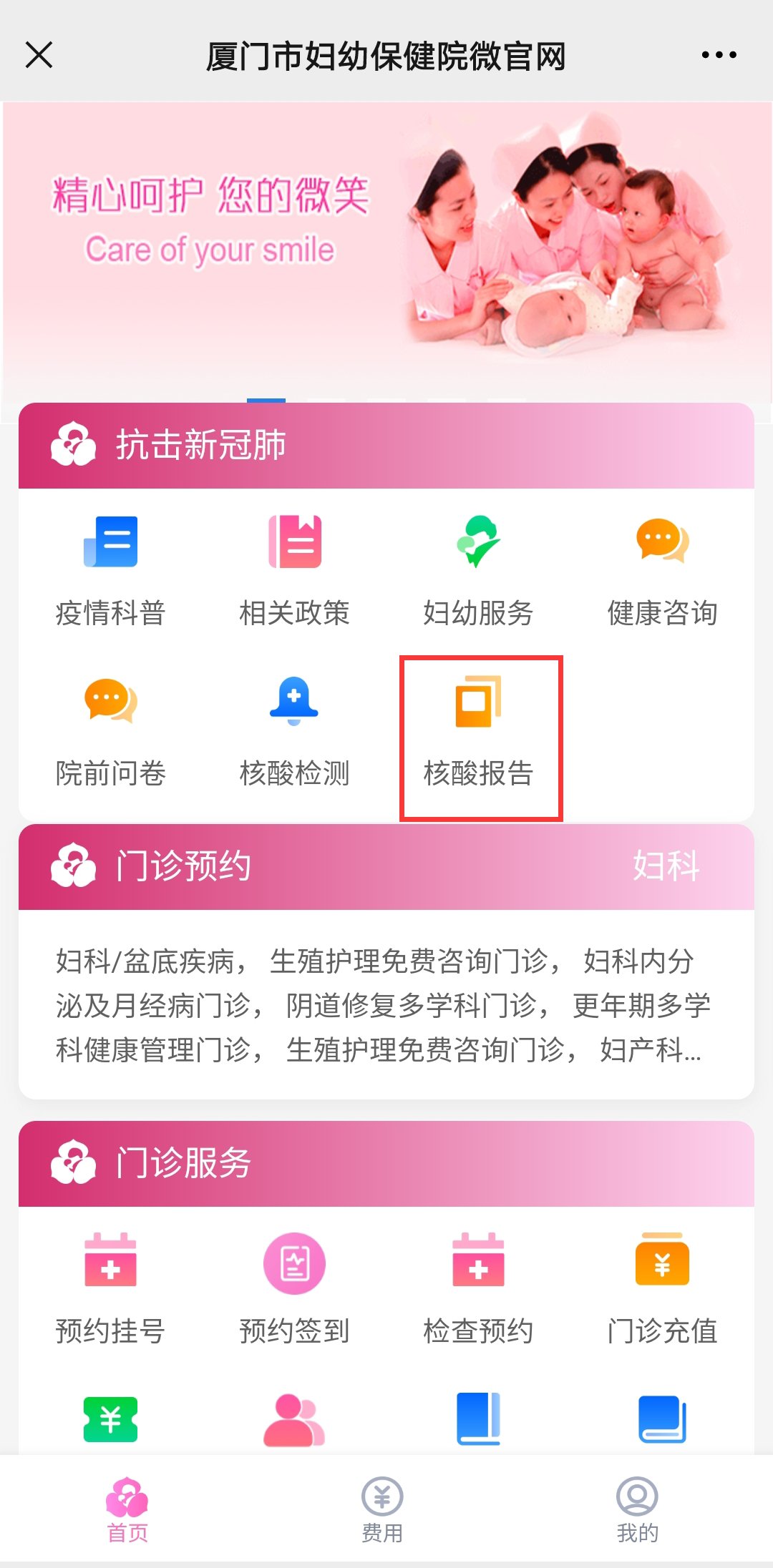The image size is (773, 1568).
Task: Open 检查预约 exam booking
Action: pos(478,1288)
